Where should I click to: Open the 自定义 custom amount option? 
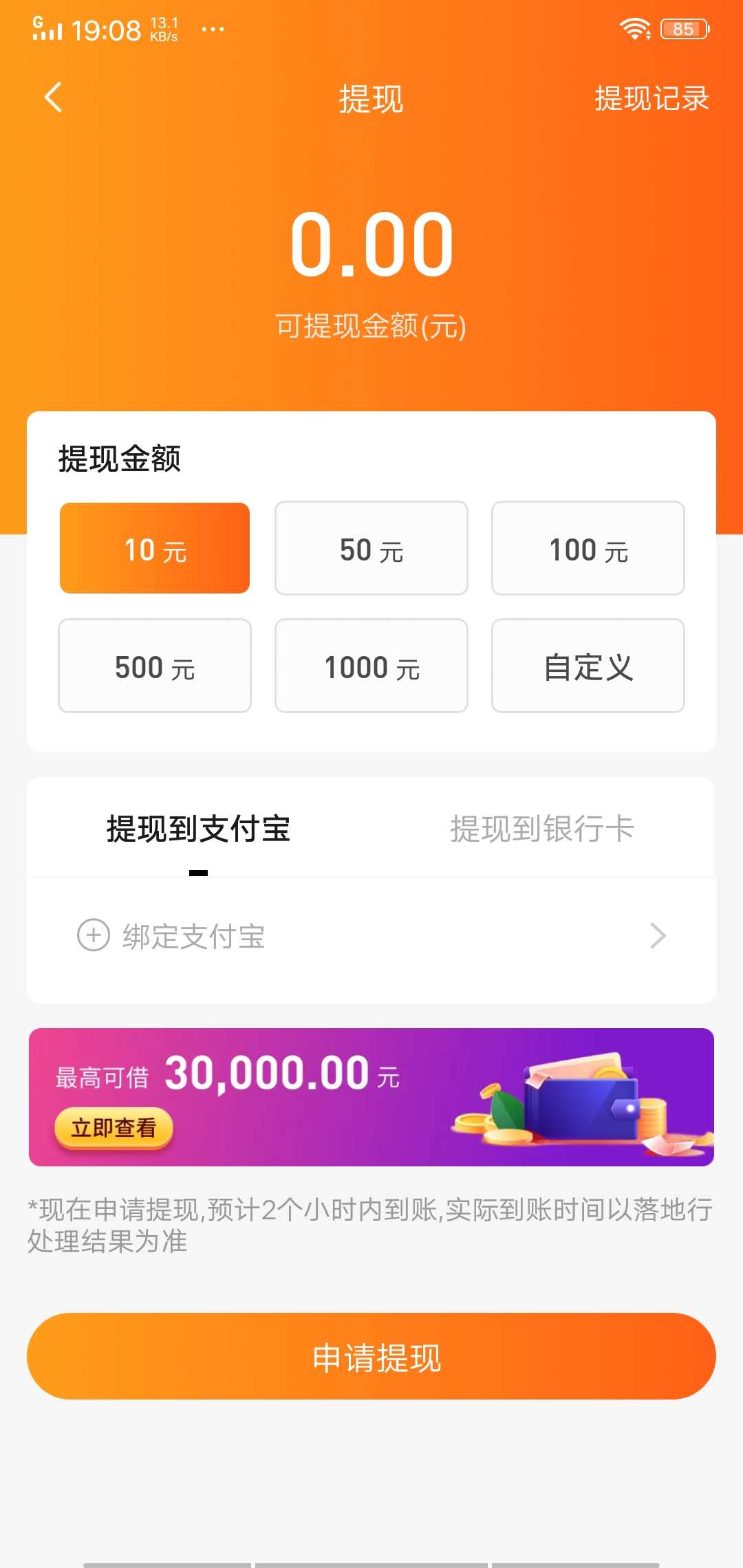[x=588, y=666]
